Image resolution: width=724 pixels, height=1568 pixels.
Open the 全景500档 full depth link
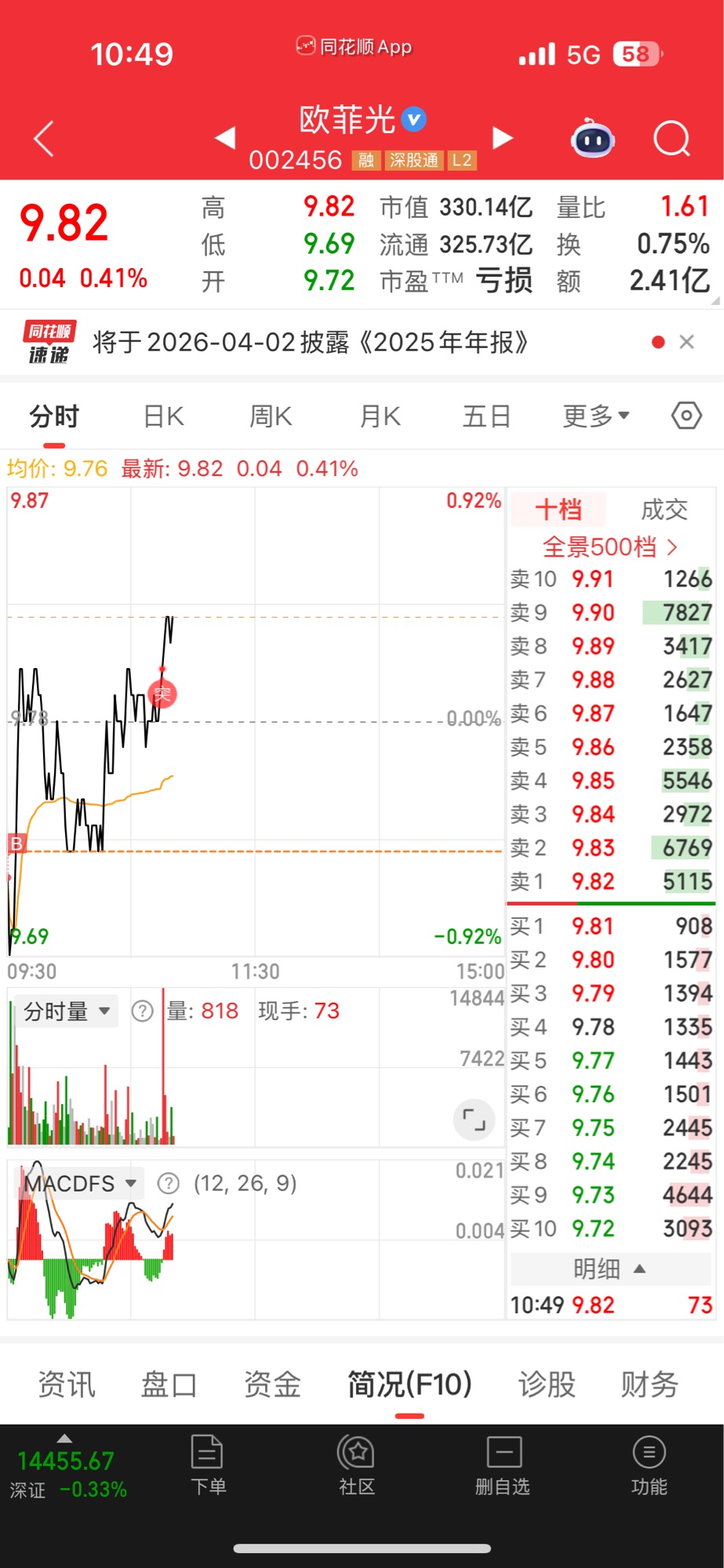tap(609, 546)
